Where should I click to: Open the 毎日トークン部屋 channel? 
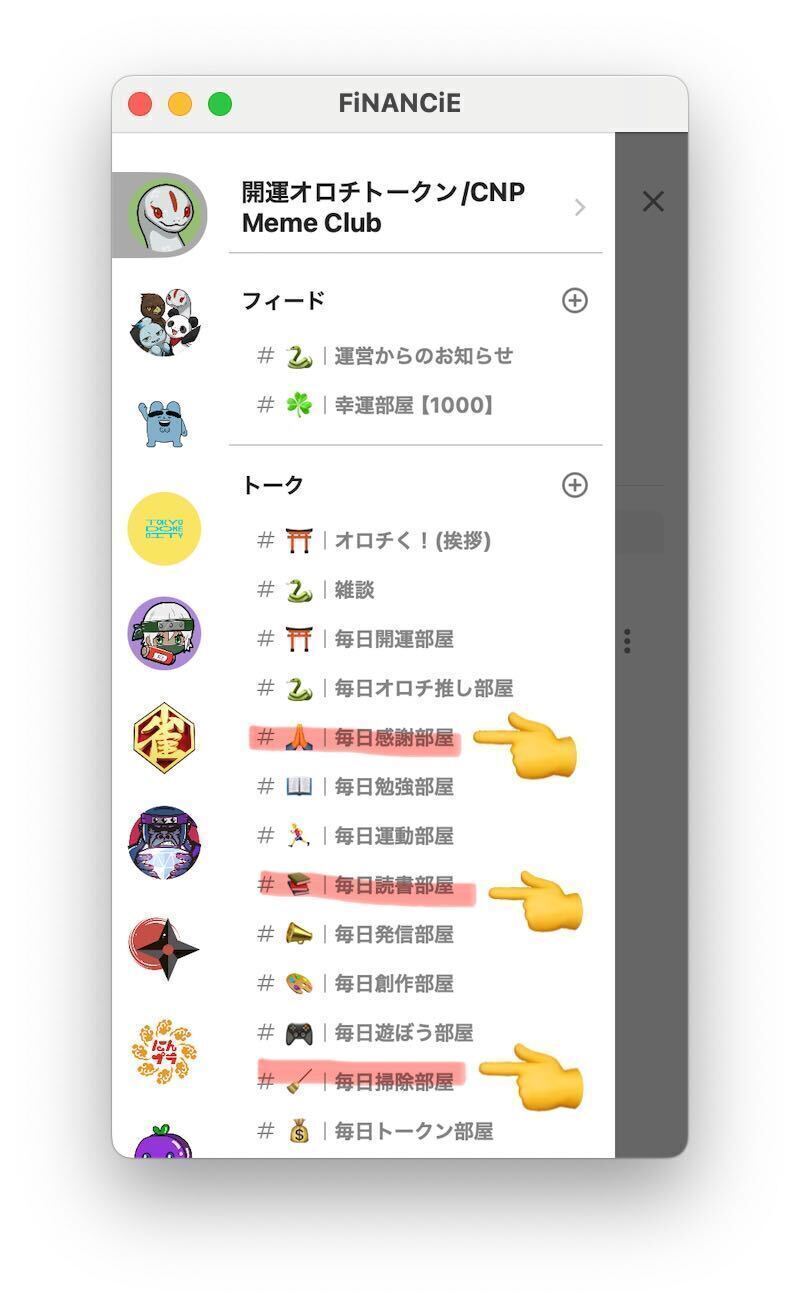click(413, 1131)
